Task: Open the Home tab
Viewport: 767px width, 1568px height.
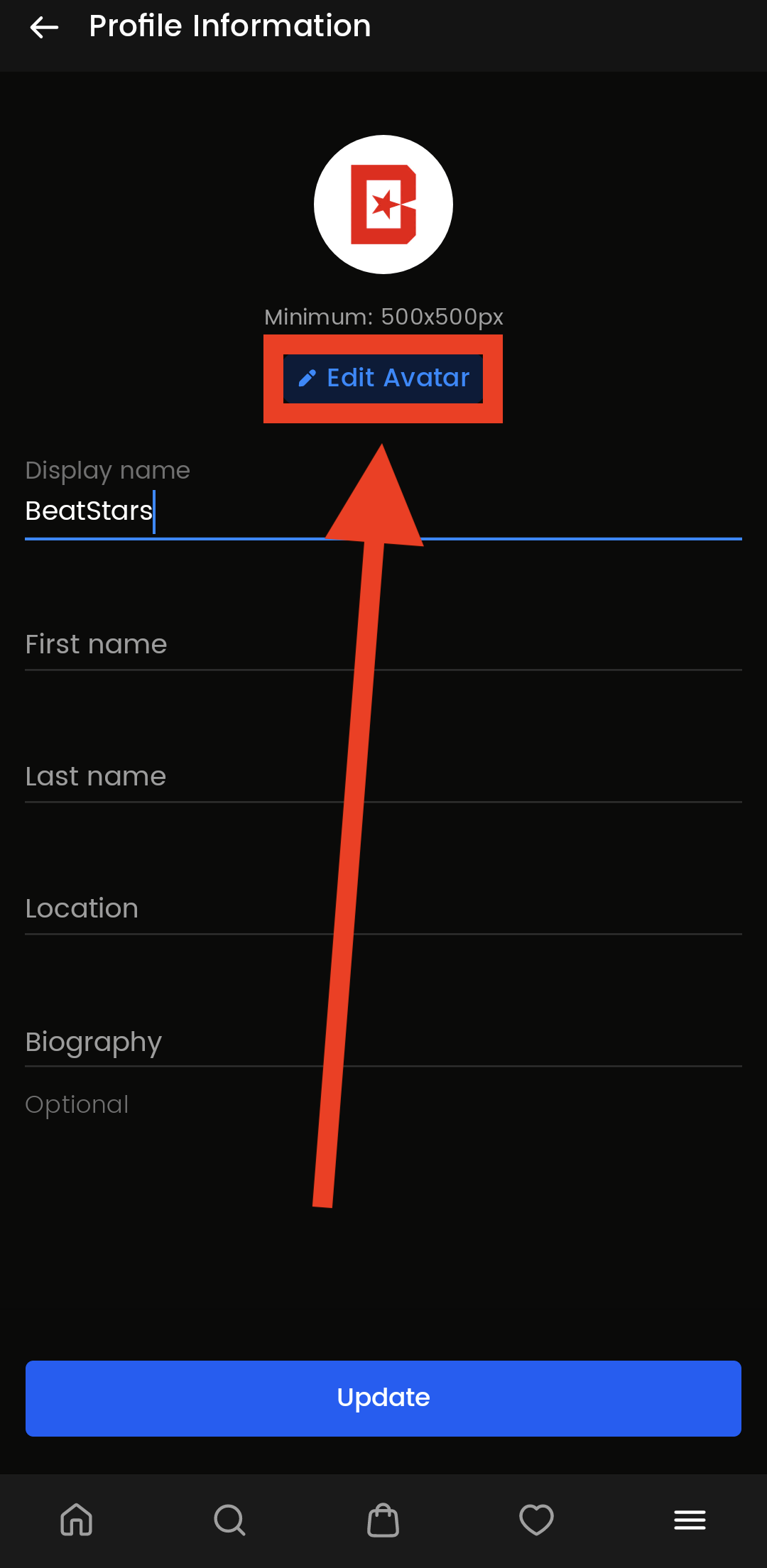Action: pyautogui.click(x=77, y=1520)
